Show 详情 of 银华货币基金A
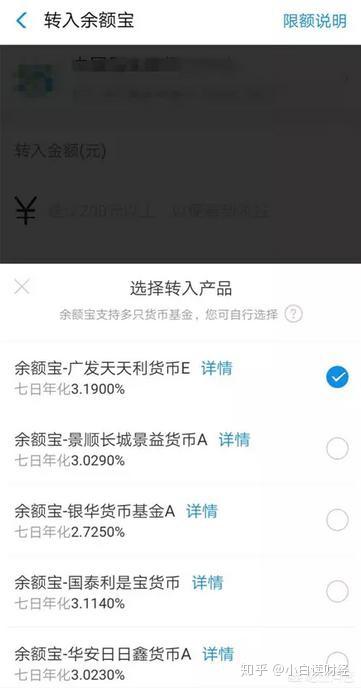361x689 pixels. [202, 511]
